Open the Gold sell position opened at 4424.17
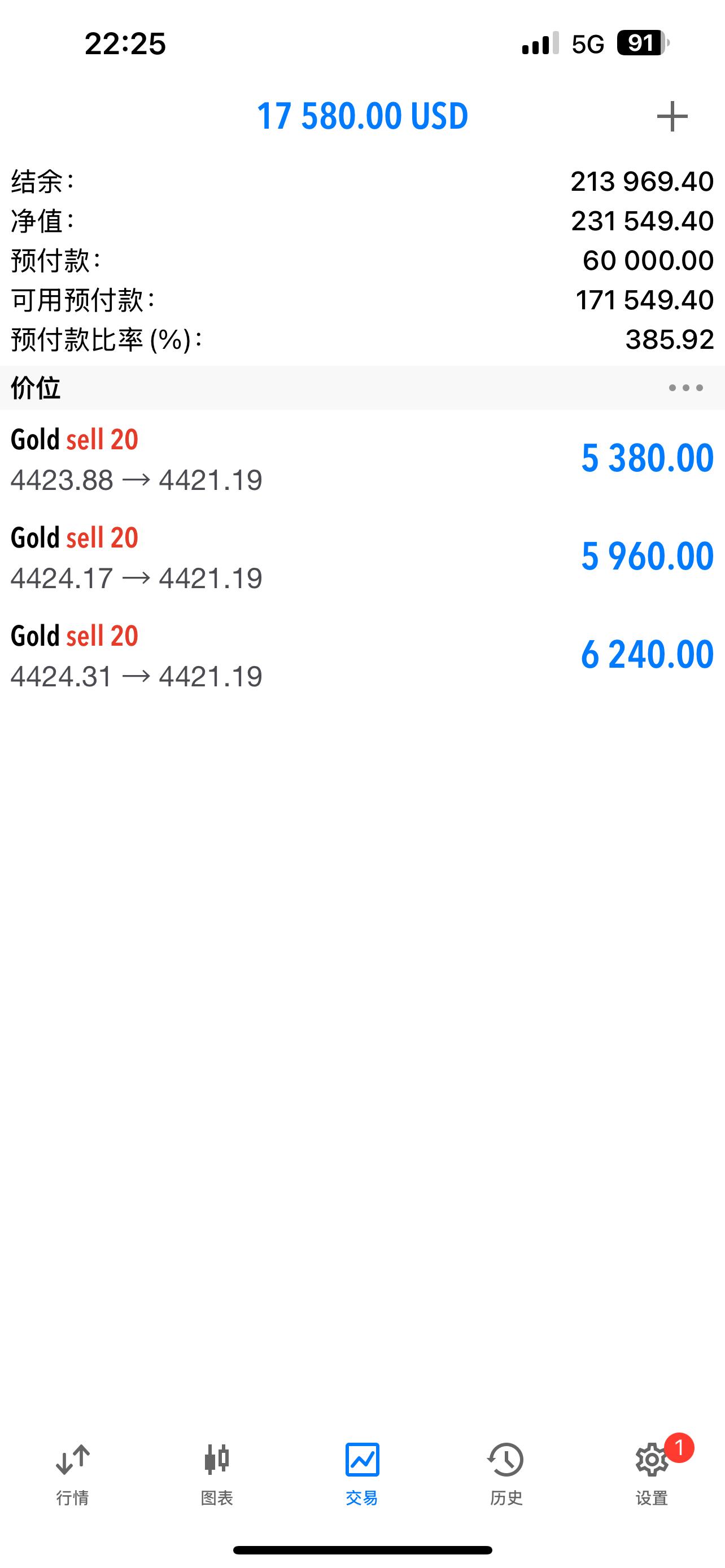 point(362,557)
